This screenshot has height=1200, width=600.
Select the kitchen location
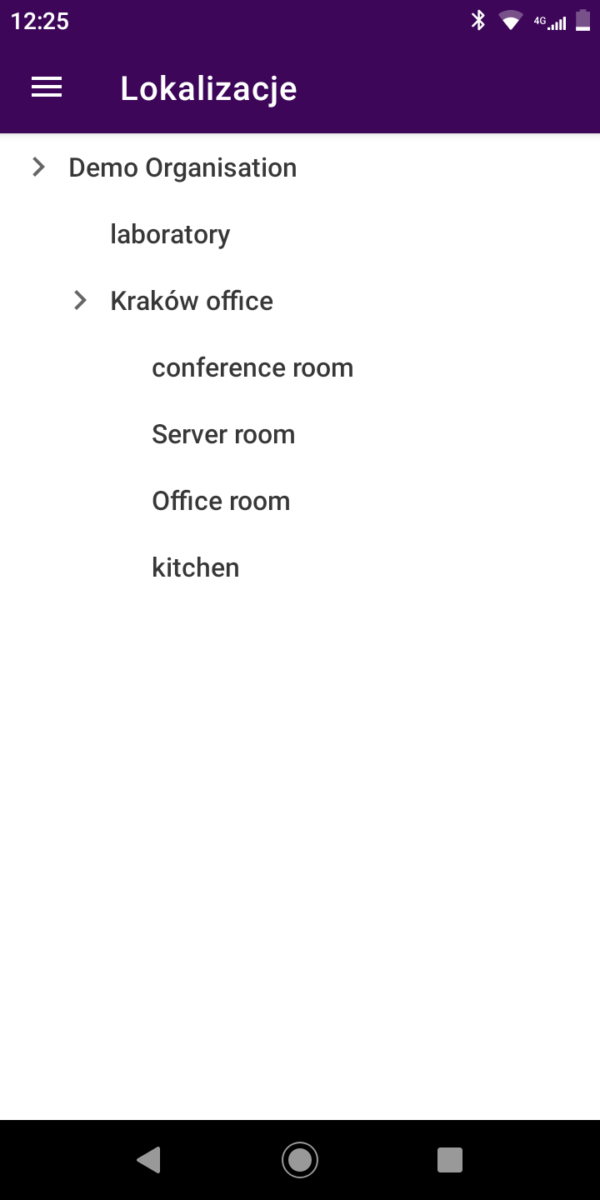pyautogui.click(x=195, y=568)
